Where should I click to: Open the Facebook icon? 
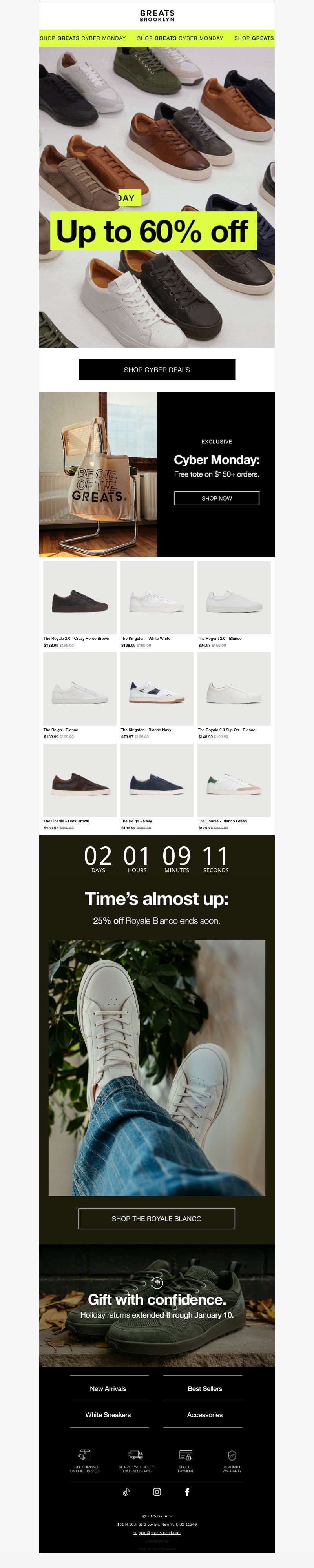(187, 1492)
